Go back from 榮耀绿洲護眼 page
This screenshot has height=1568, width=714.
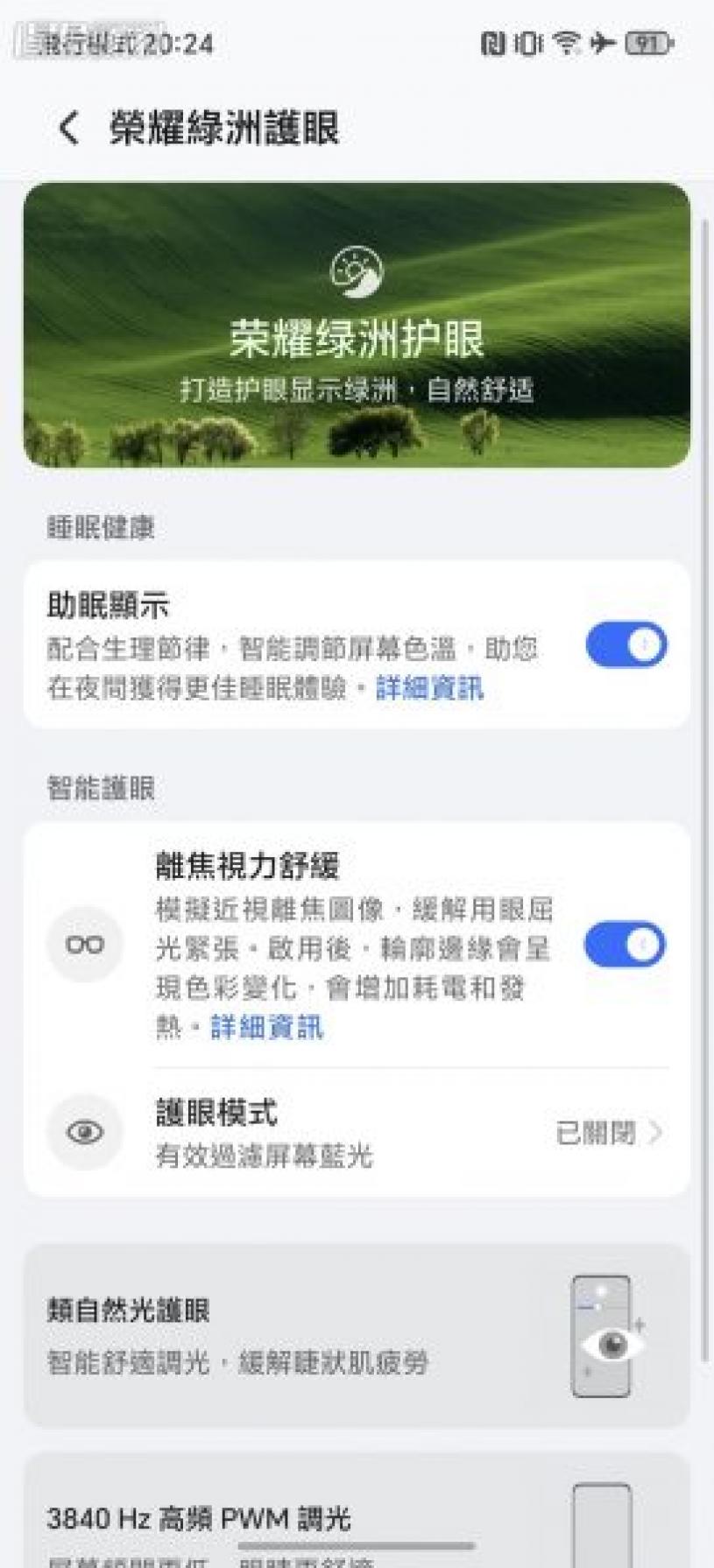[x=68, y=129]
